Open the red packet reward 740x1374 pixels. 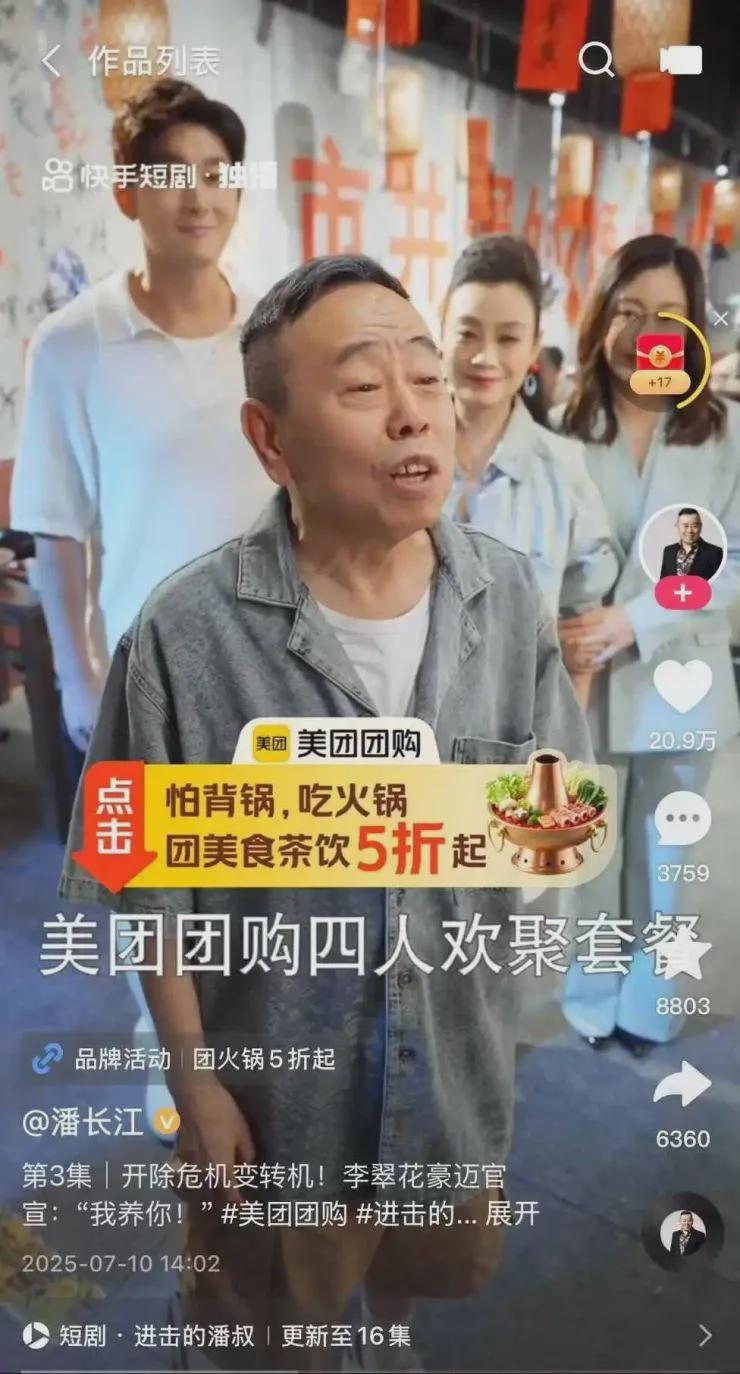click(x=660, y=361)
